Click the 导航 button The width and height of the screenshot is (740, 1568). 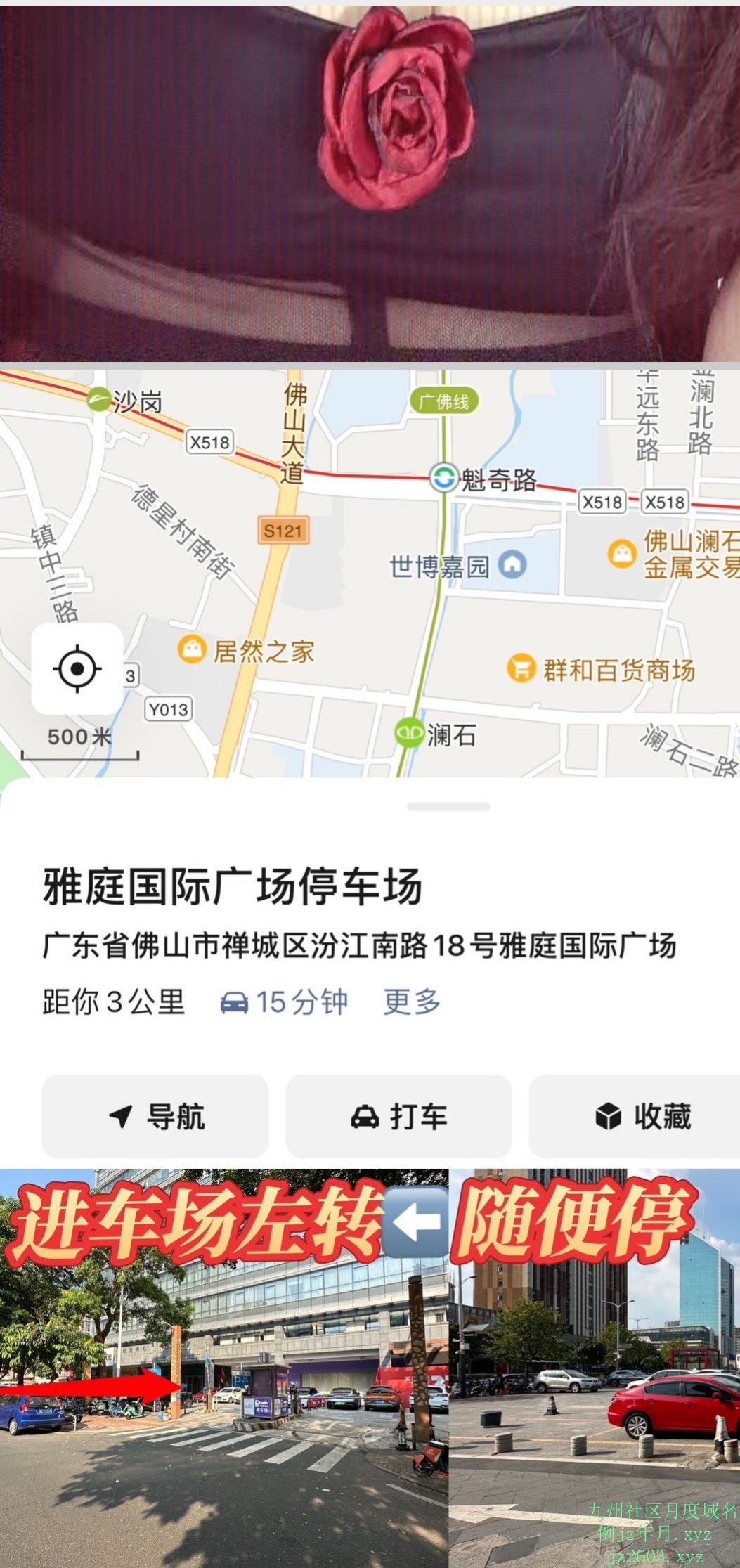coord(155,1117)
